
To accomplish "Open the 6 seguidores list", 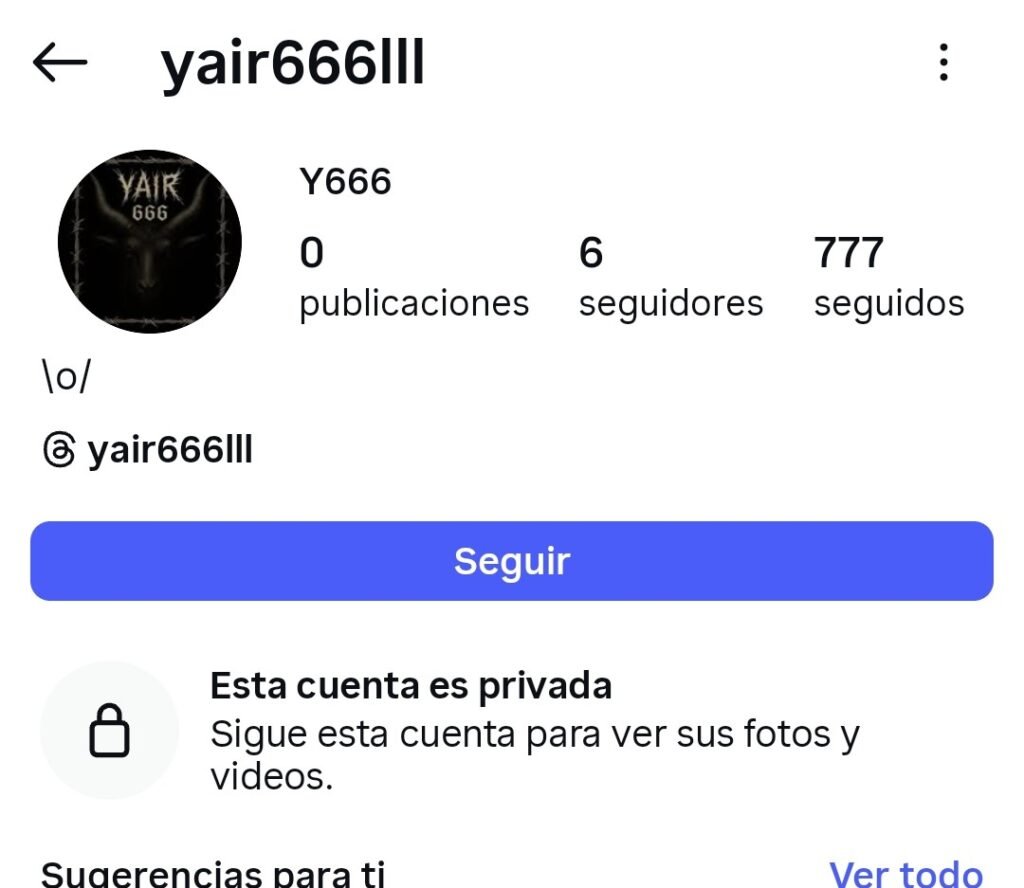I will [670, 277].
